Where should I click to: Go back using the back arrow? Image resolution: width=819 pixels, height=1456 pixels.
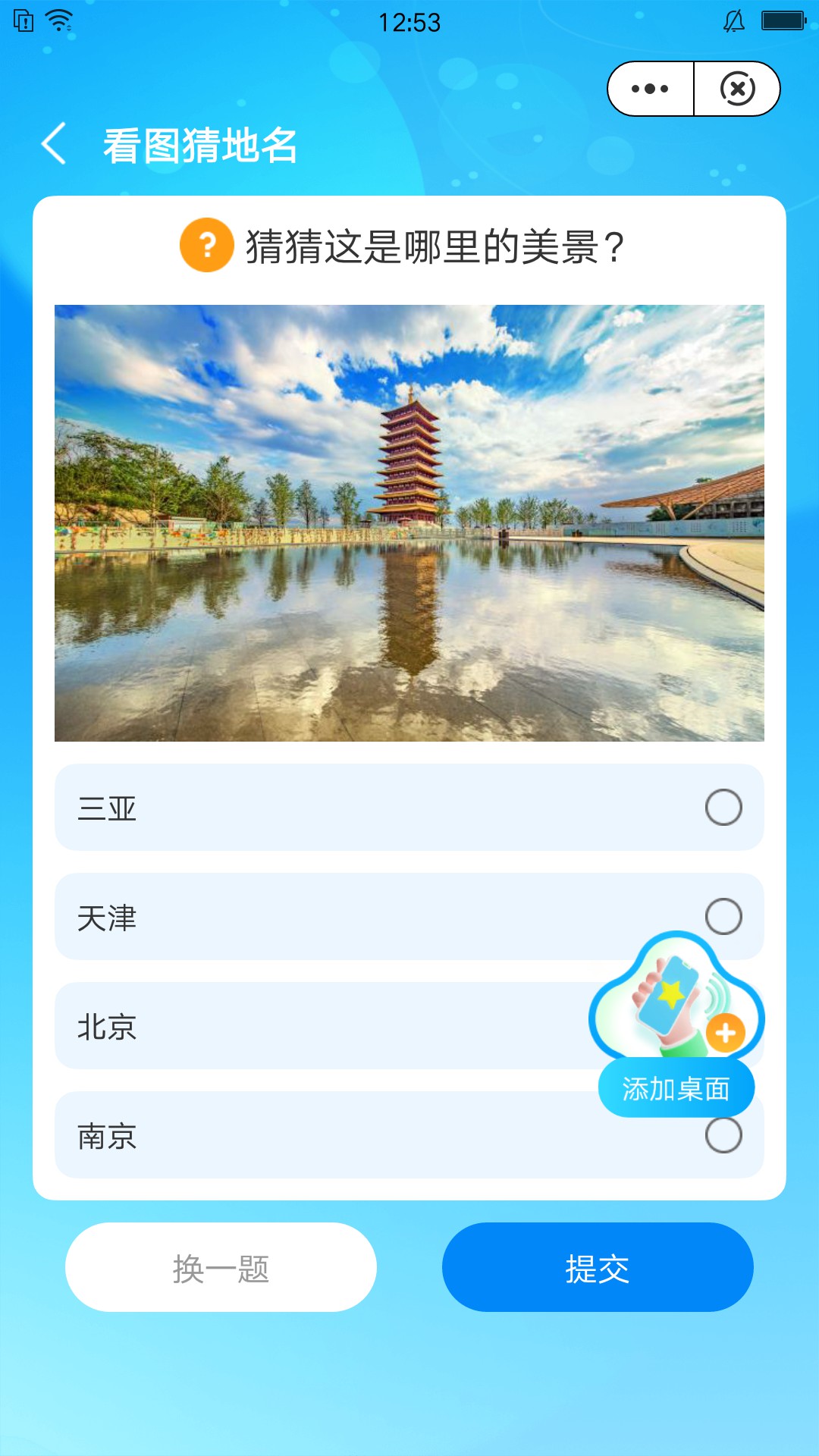54,143
